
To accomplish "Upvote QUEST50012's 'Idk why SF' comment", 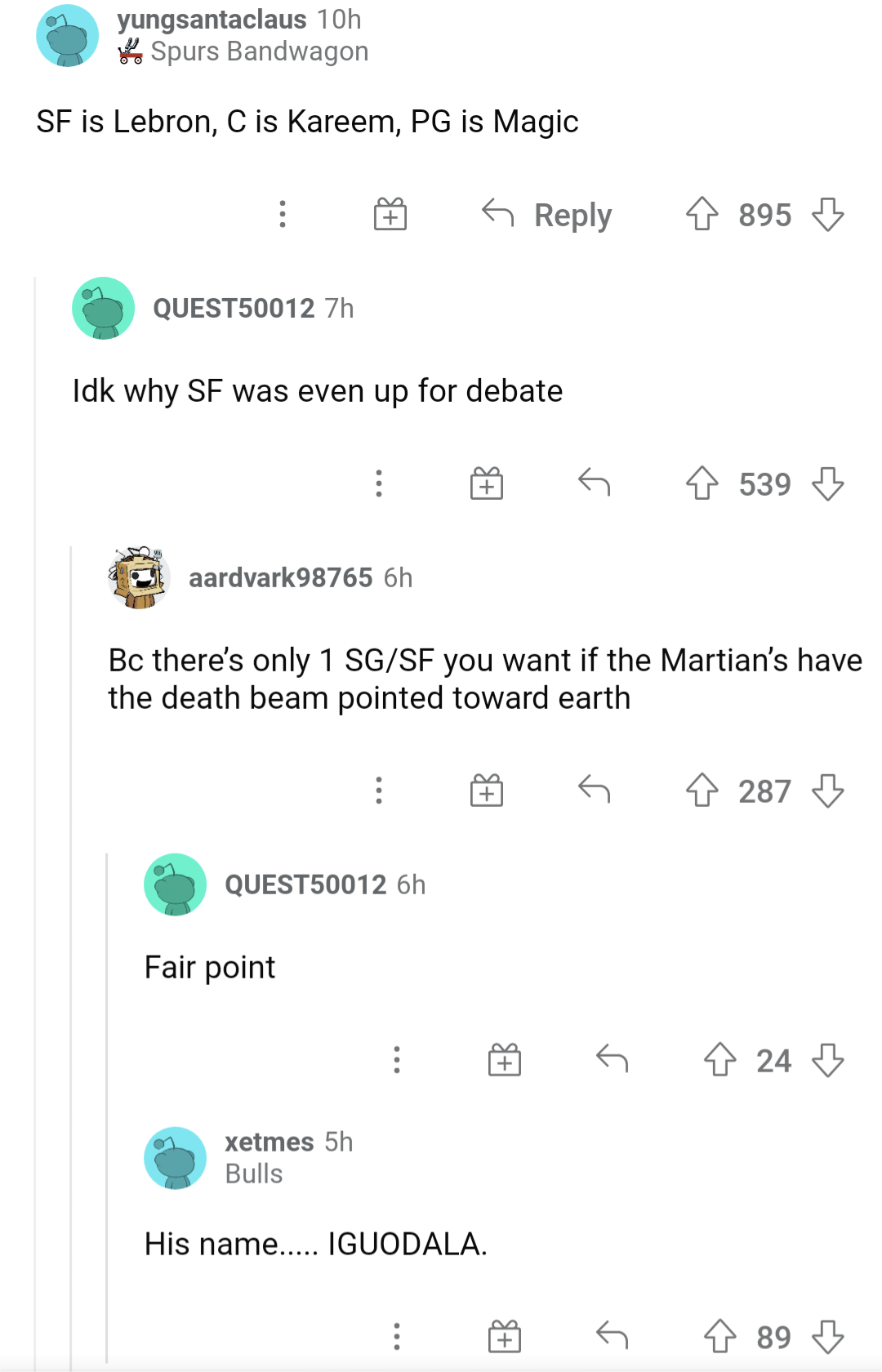I will (x=702, y=484).
